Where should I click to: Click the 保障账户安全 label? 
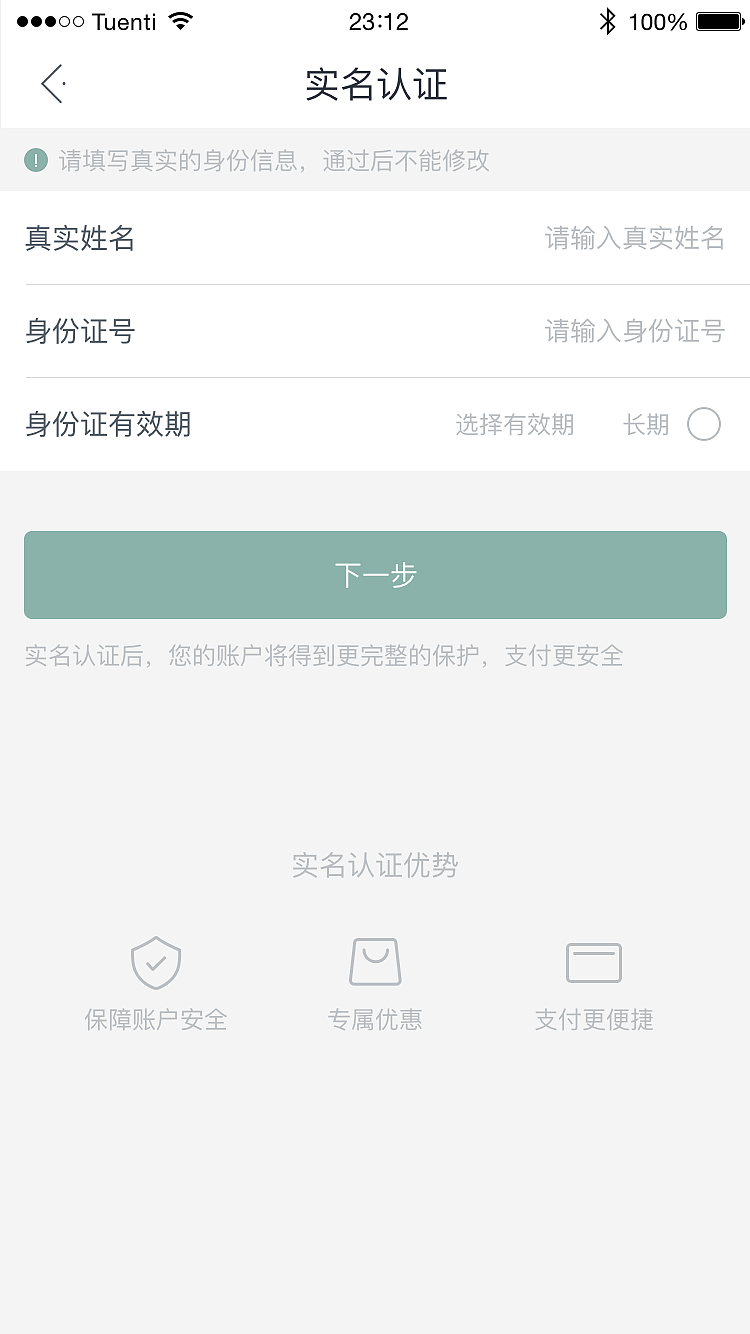pos(156,1019)
